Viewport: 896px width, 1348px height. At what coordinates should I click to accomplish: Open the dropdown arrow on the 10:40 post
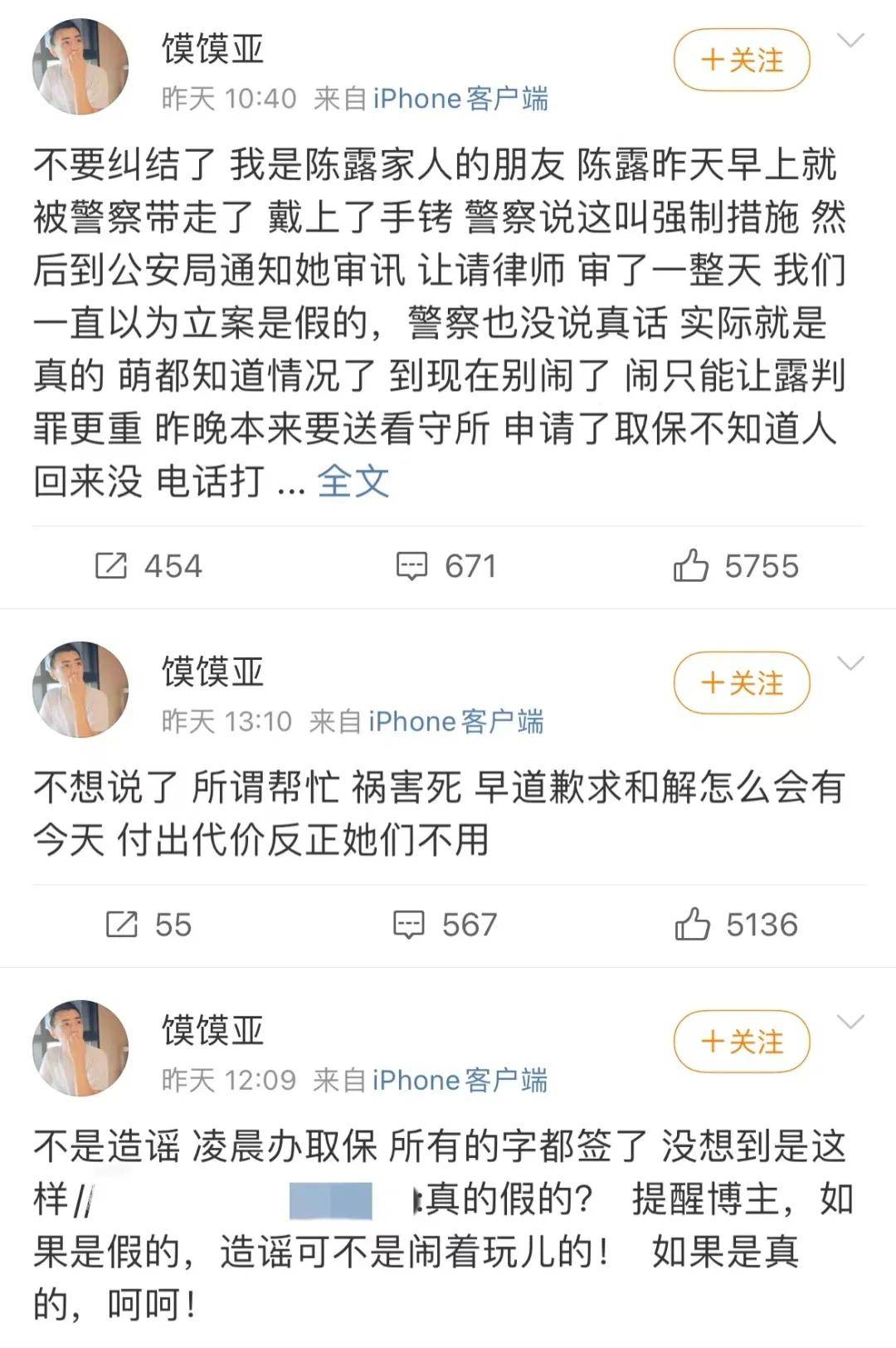click(851, 40)
